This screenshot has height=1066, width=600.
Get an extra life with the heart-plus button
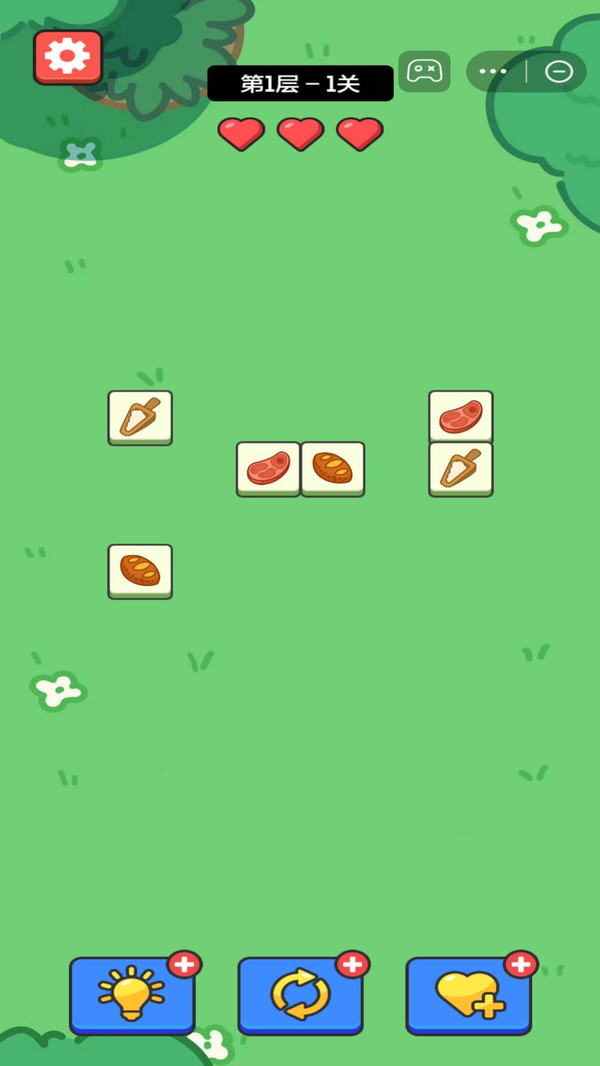tap(469, 995)
